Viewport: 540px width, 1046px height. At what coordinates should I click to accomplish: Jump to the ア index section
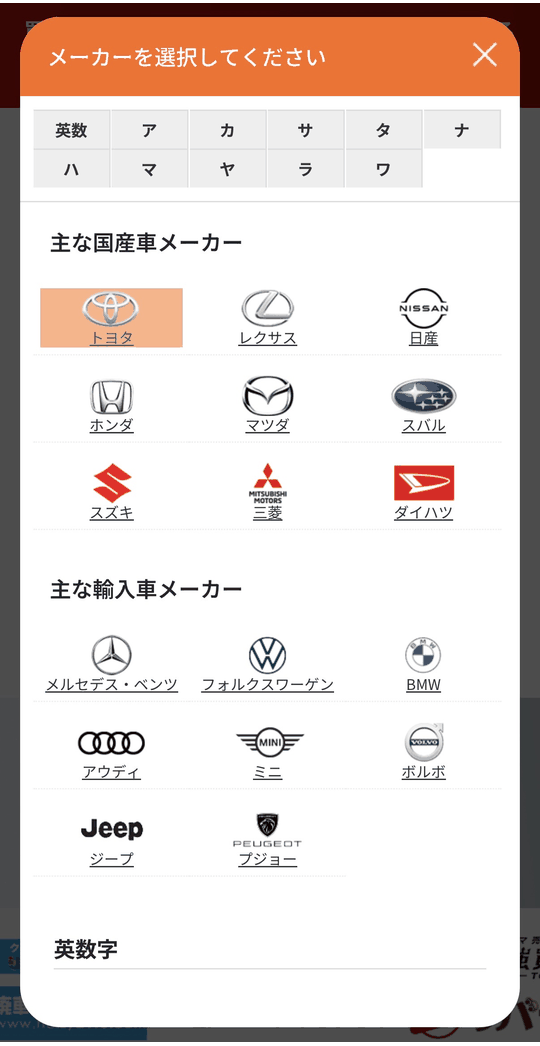tap(150, 129)
